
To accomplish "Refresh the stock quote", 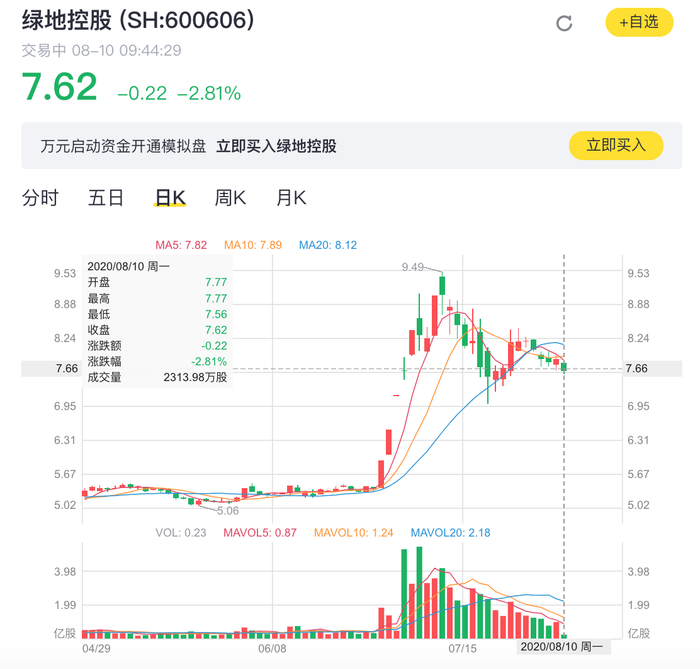I will coord(564,23).
